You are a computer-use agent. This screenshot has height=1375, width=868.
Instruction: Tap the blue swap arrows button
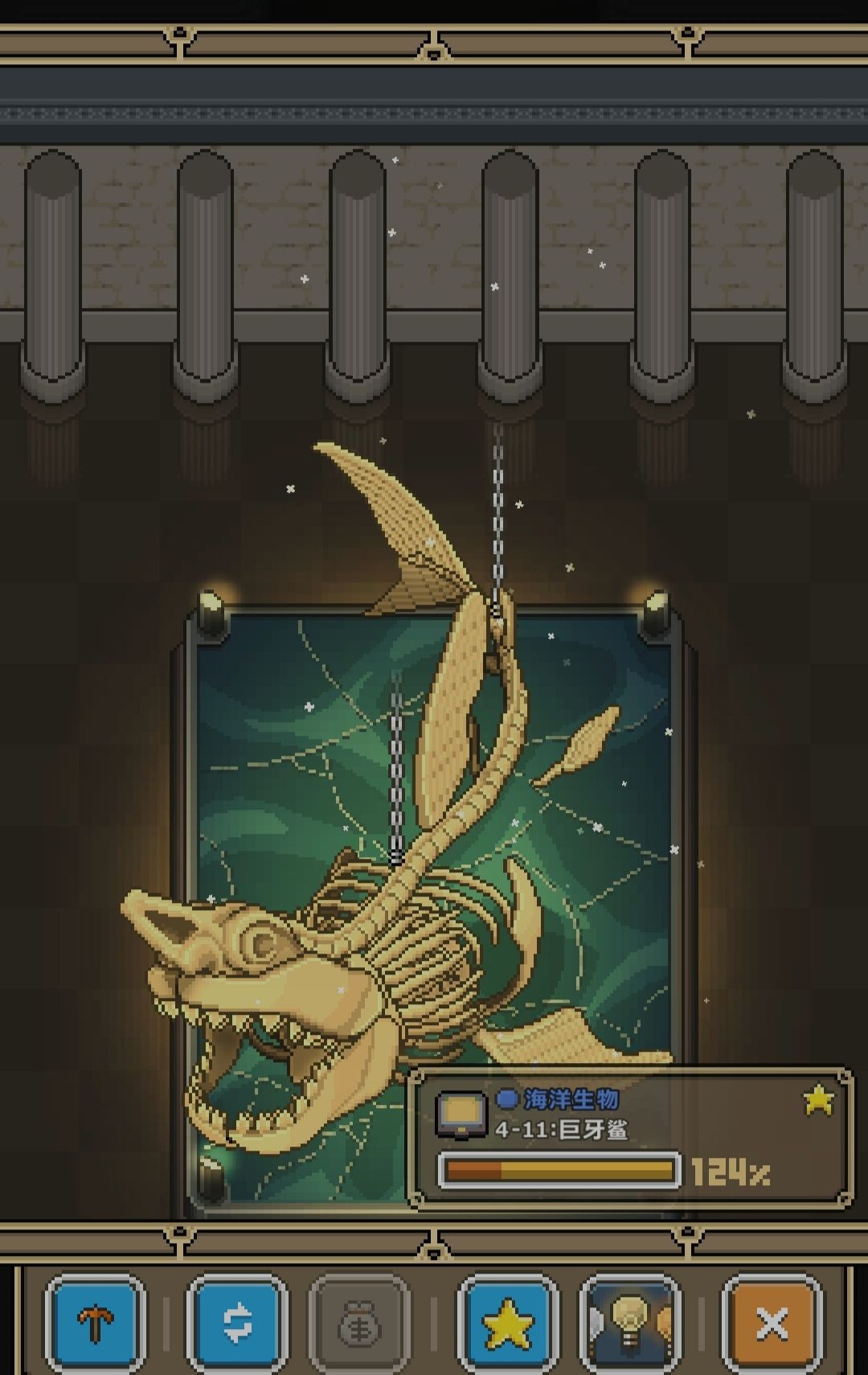coord(237,1324)
